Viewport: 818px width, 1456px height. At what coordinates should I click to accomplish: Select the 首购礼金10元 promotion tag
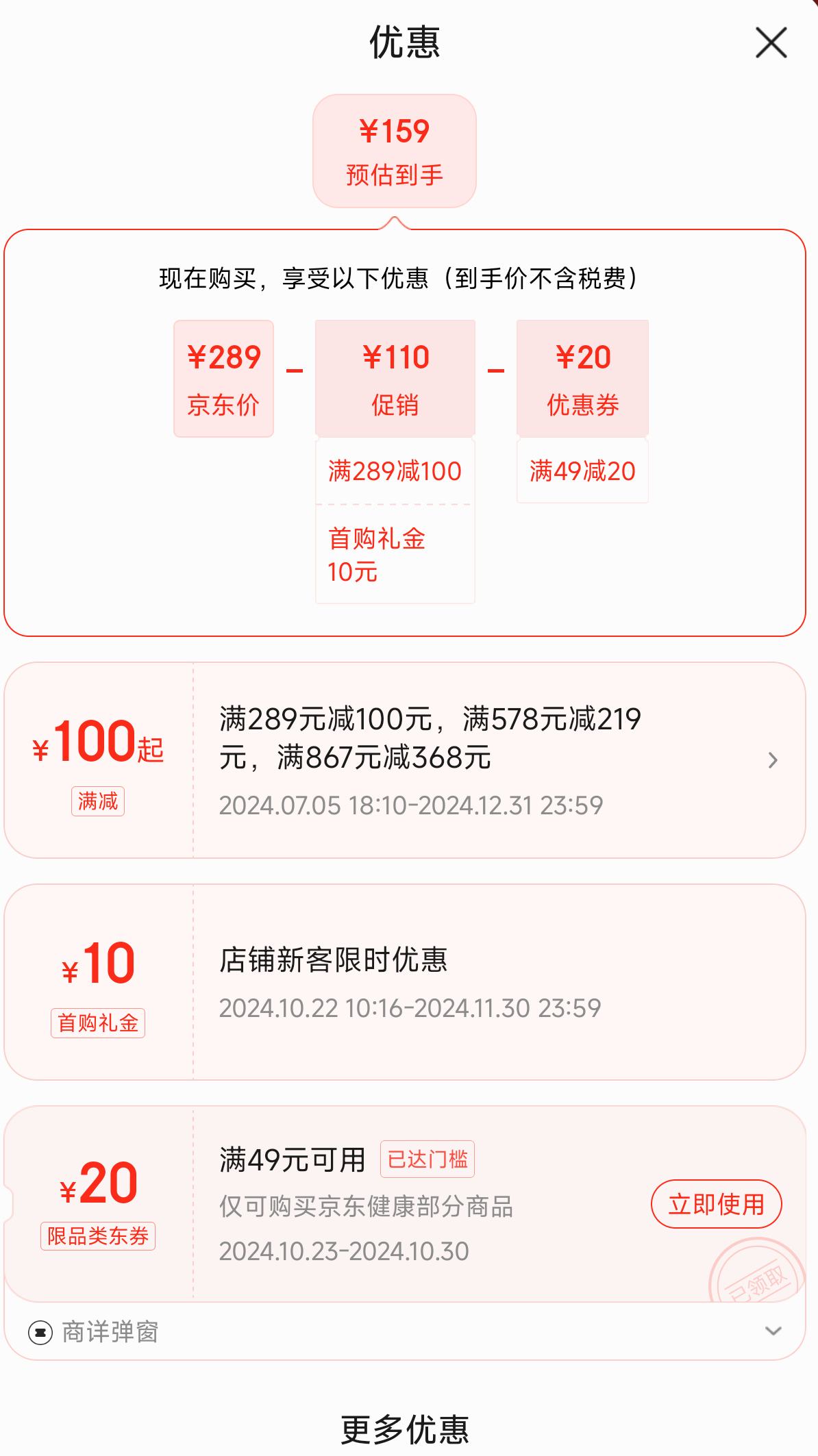(394, 556)
